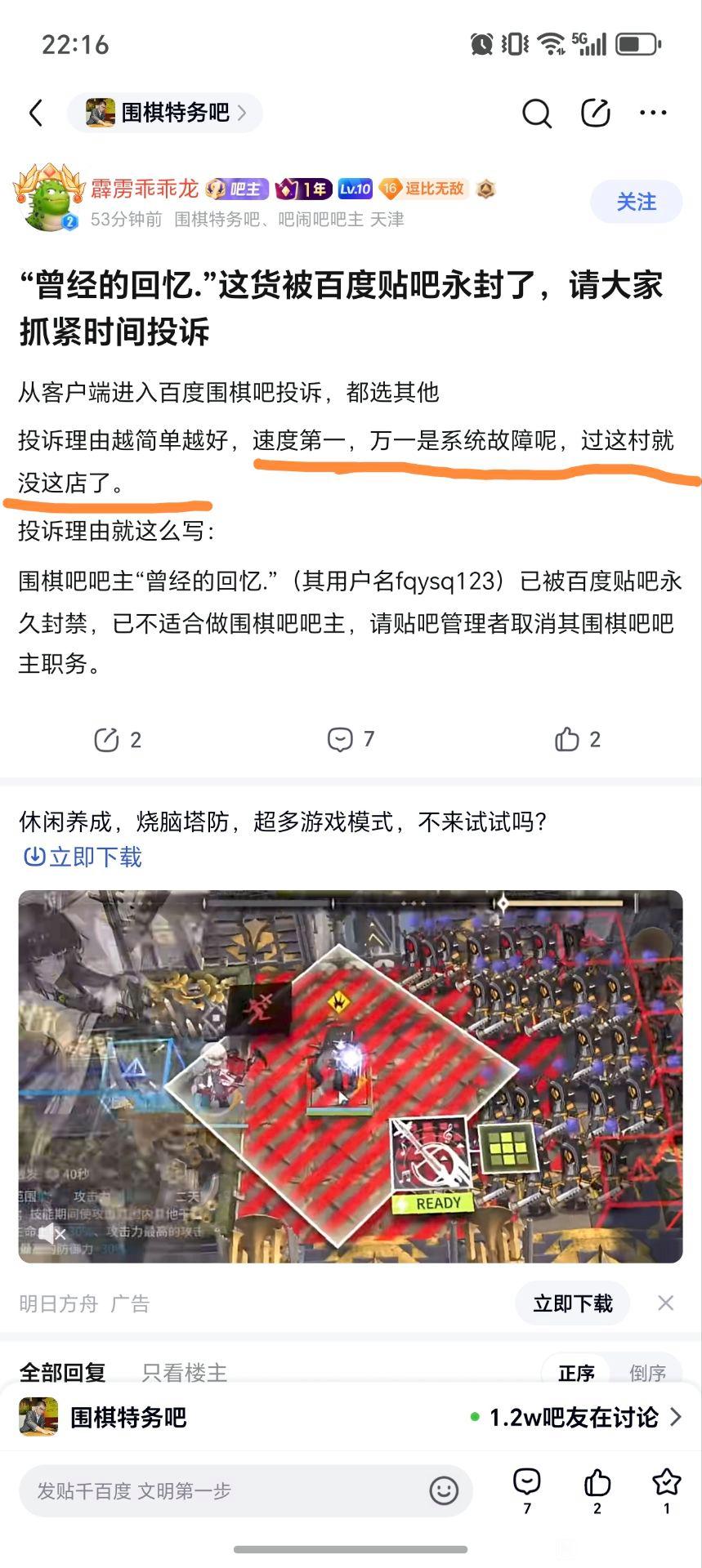Go back using the top-left arrow
The height and width of the screenshot is (1568, 702).
[36, 113]
